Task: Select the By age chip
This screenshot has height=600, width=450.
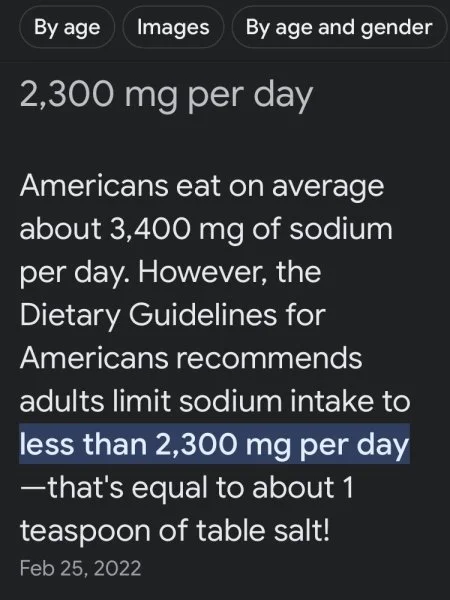Action: [67, 28]
